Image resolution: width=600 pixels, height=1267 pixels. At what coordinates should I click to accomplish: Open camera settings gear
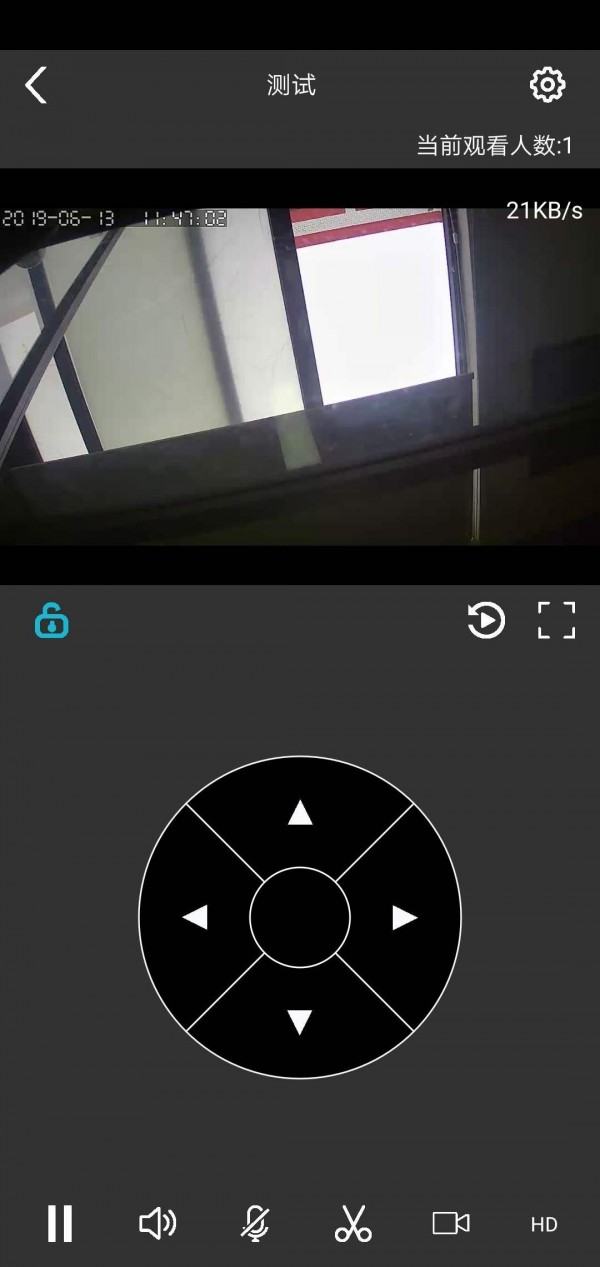pos(547,85)
